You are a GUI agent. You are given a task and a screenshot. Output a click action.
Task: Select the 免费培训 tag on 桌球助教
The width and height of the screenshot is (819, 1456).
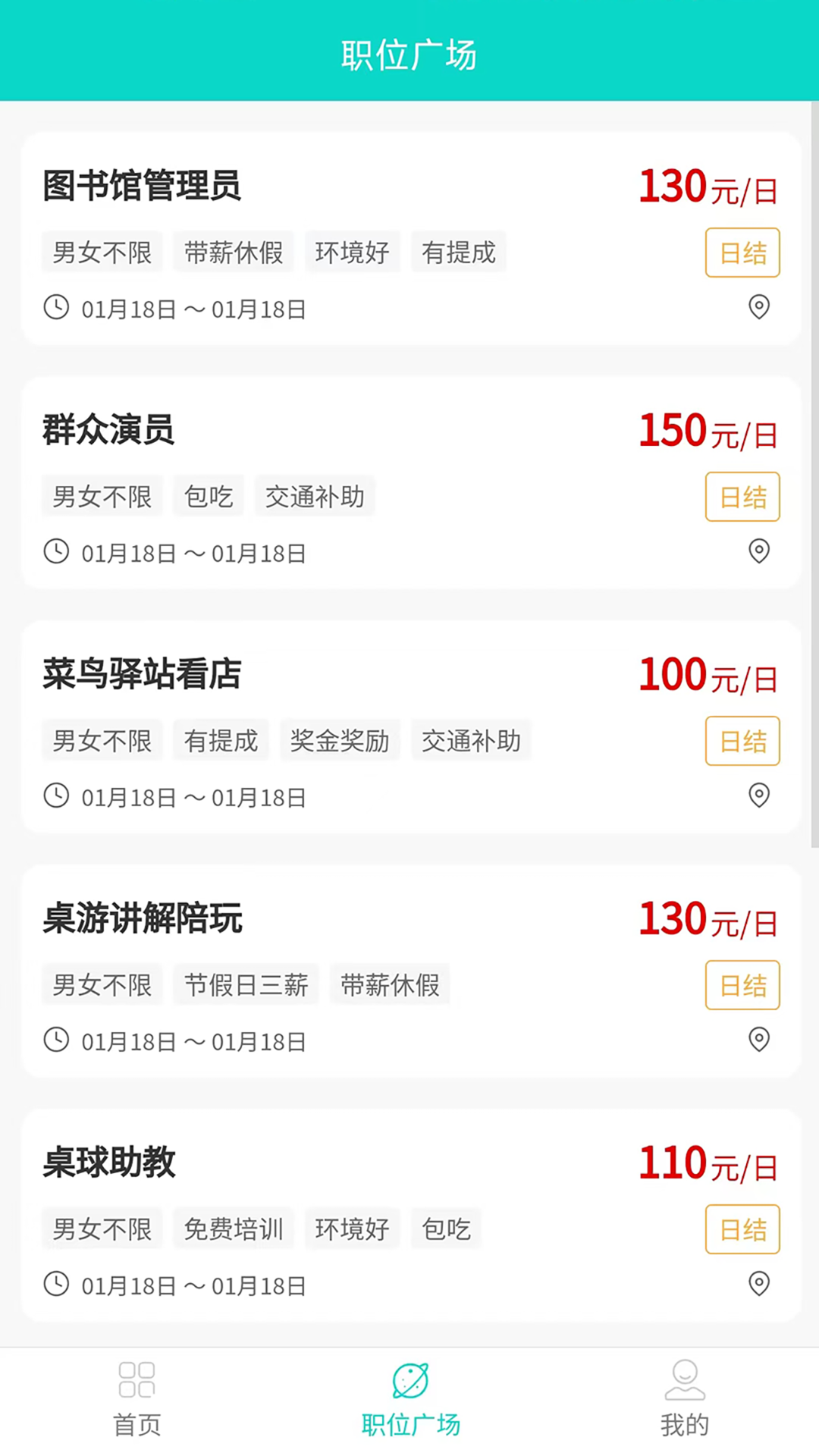point(233,1229)
